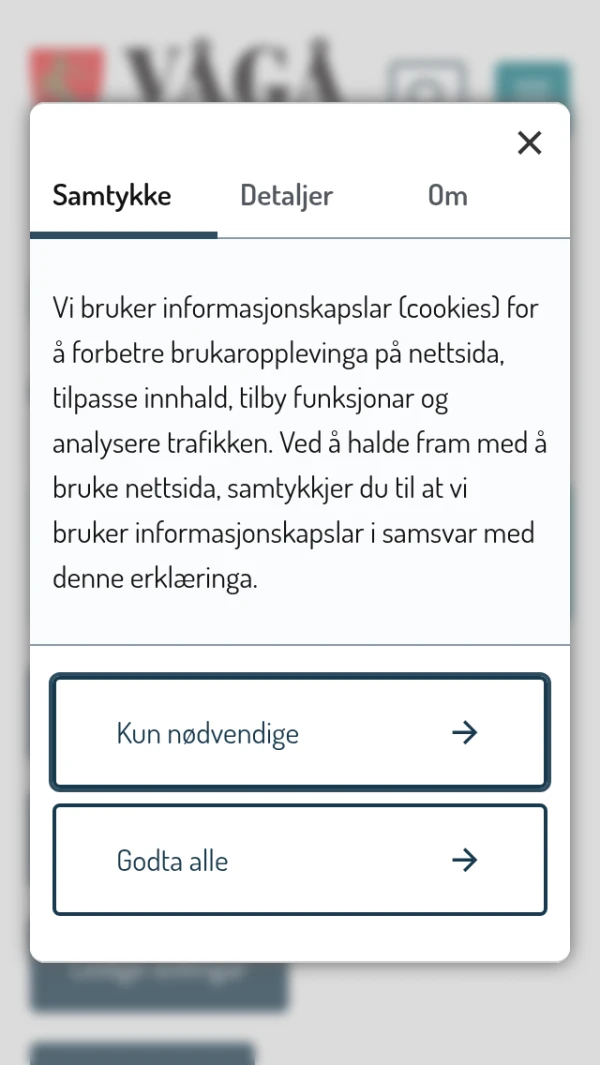Select the Samtykke tab
This screenshot has width=600, height=1065.
click(112, 196)
